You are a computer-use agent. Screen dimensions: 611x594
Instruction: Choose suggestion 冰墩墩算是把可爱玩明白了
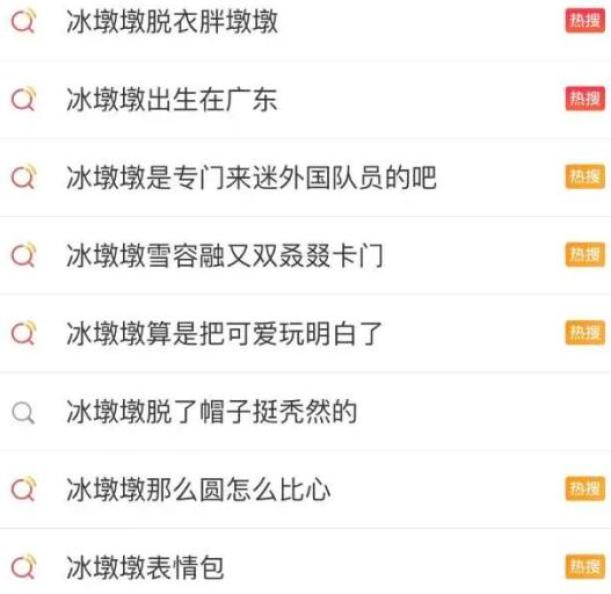point(224,333)
